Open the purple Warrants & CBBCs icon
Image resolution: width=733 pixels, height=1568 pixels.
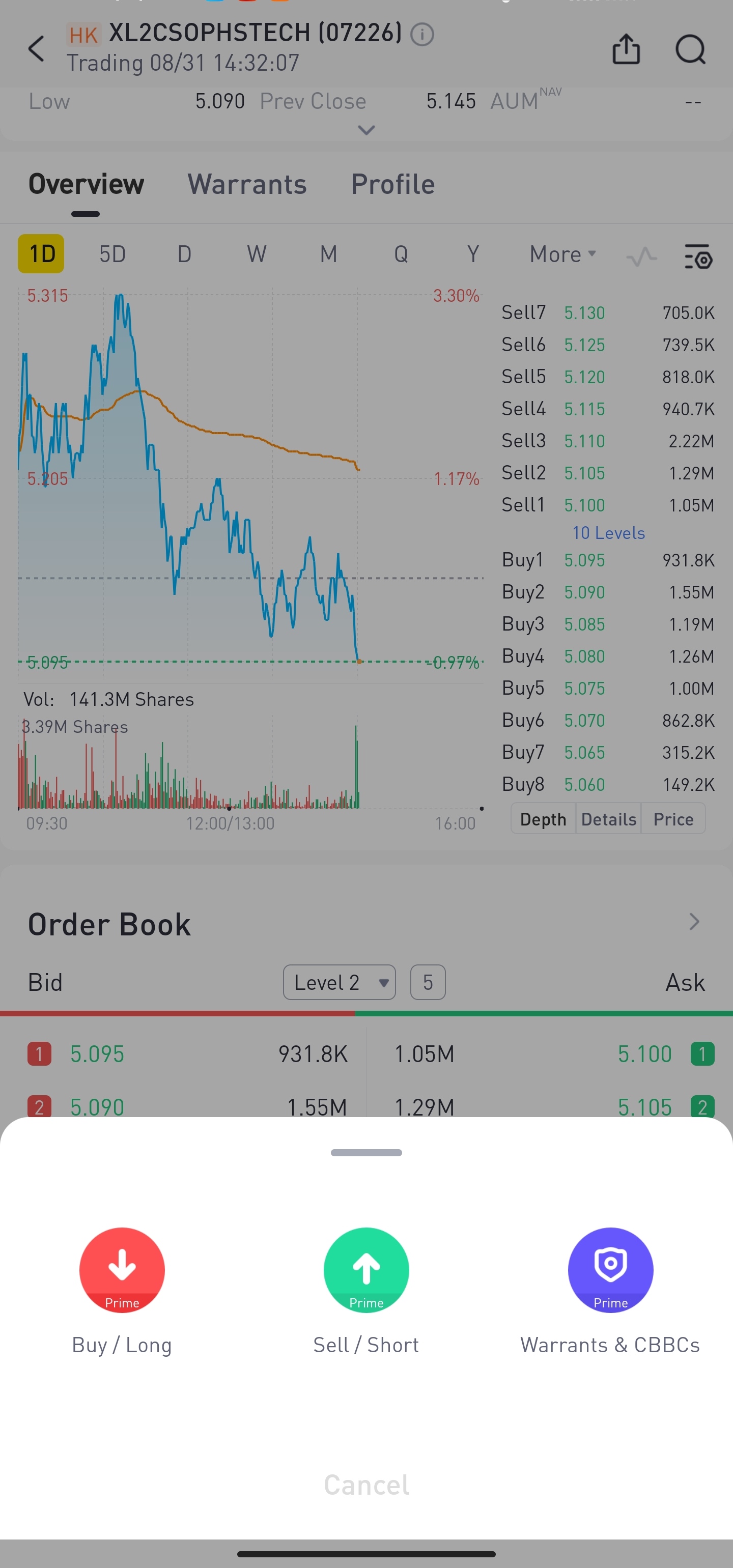pos(610,1270)
